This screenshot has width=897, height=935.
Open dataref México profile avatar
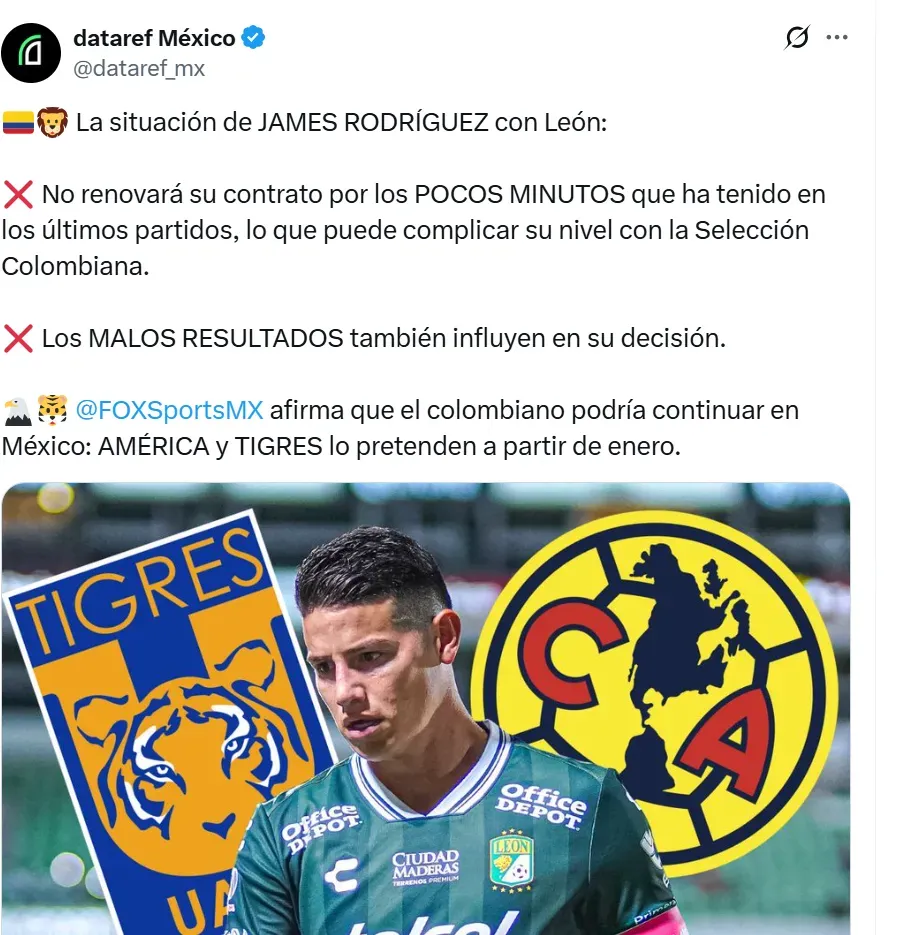tap(31, 52)
